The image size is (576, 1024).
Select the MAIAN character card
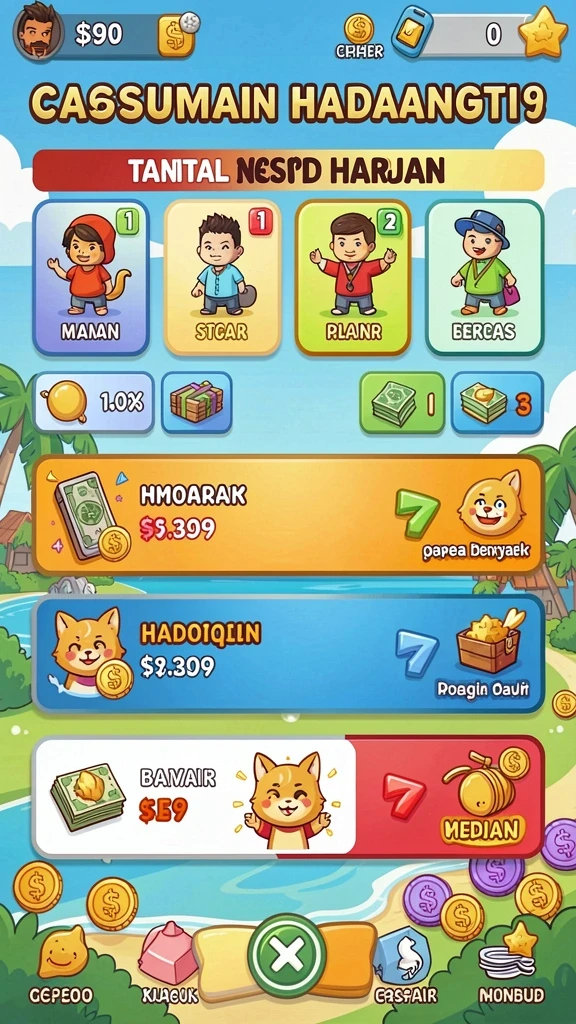[91, 278]
